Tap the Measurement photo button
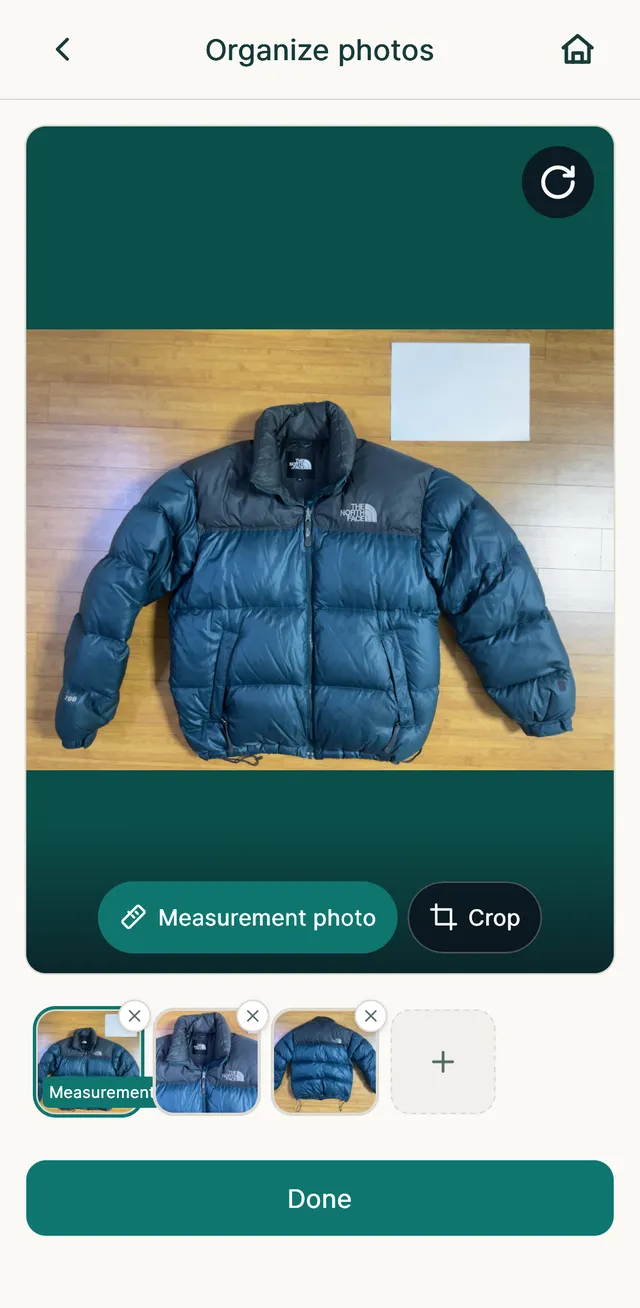The image size is (640, 1308). click(x=248, y=917)
